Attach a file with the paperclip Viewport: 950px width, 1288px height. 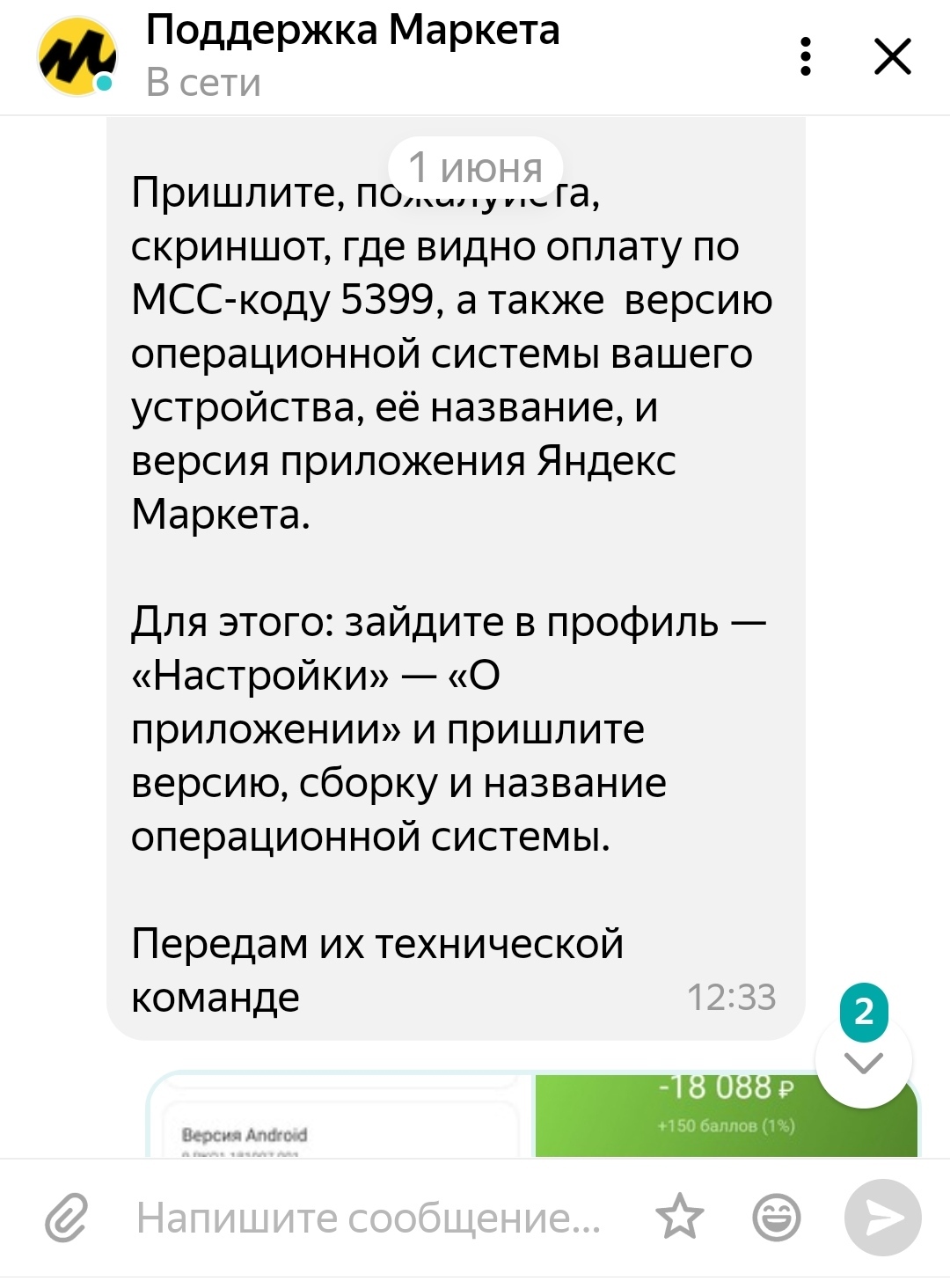[x=67, y=1218]
